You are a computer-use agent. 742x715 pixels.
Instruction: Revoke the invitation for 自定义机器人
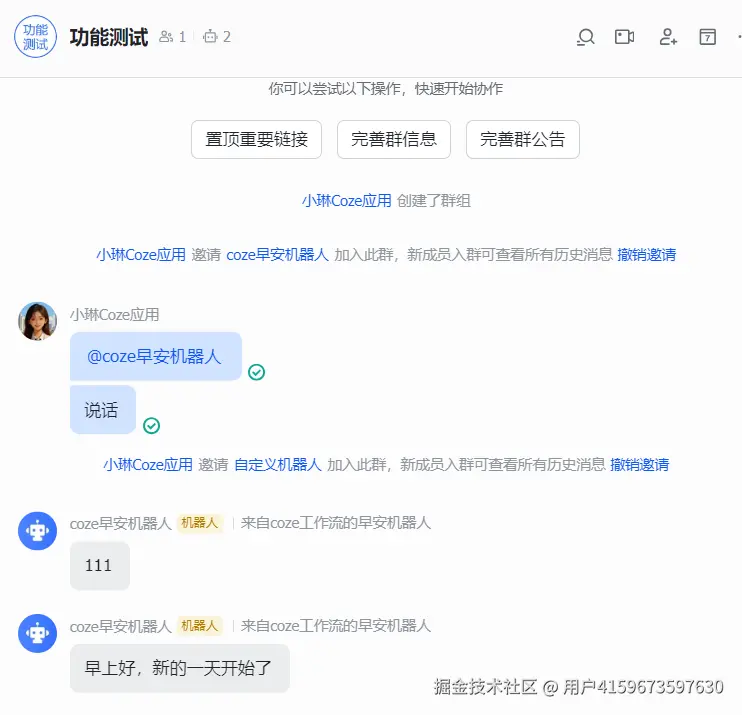[639, 465]
